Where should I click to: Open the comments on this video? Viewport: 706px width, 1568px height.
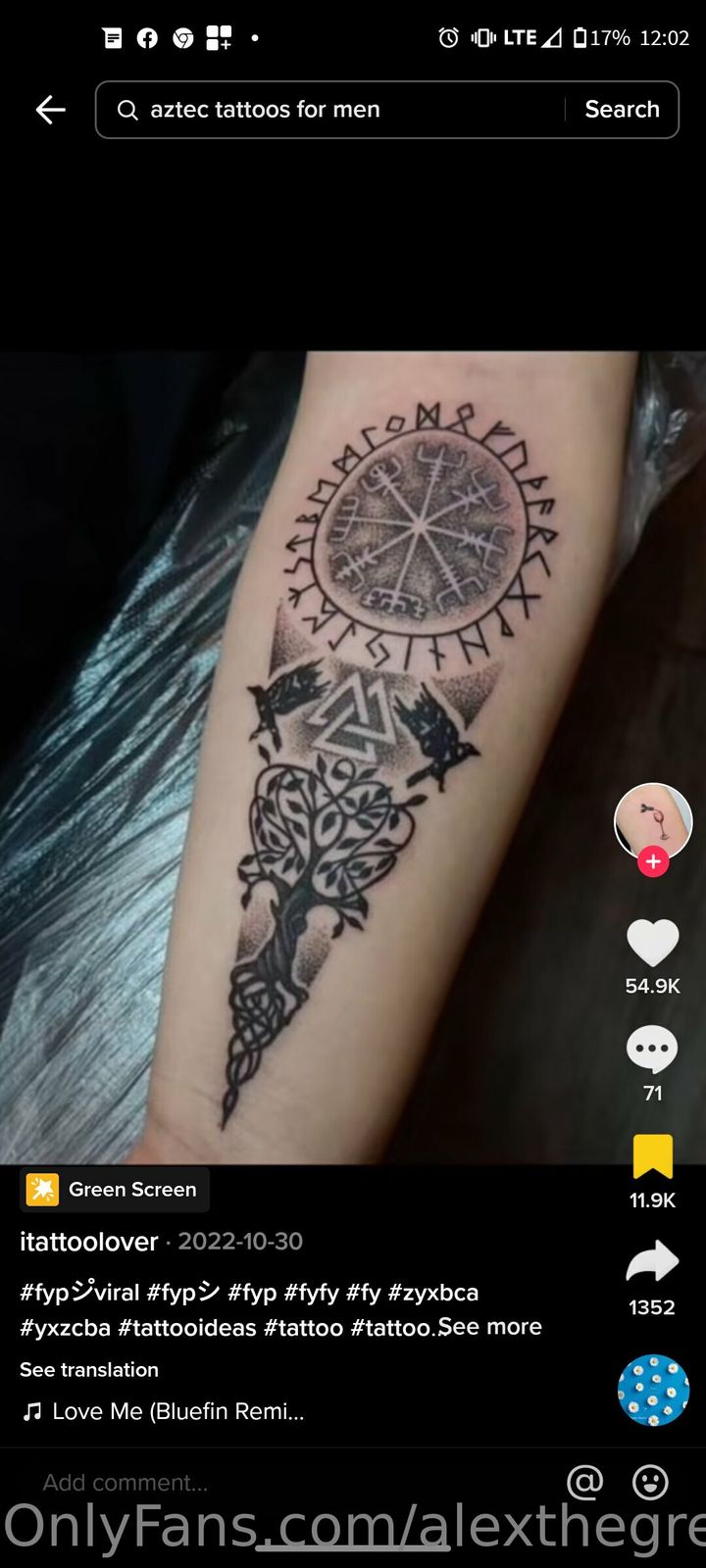pyautogui.click(x=652, y=1051)
